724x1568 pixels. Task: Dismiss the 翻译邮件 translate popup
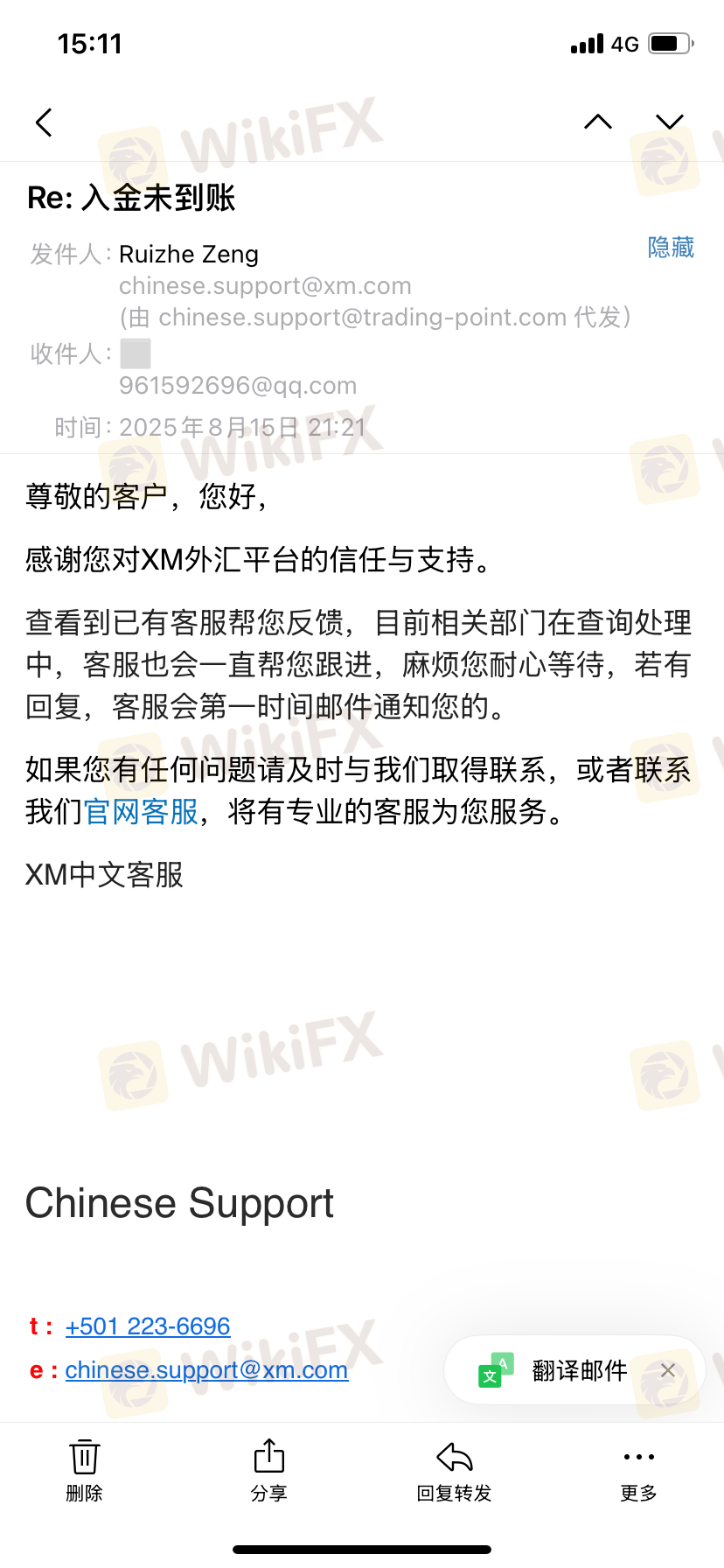pyautogui.click(x=668, y=1371)
